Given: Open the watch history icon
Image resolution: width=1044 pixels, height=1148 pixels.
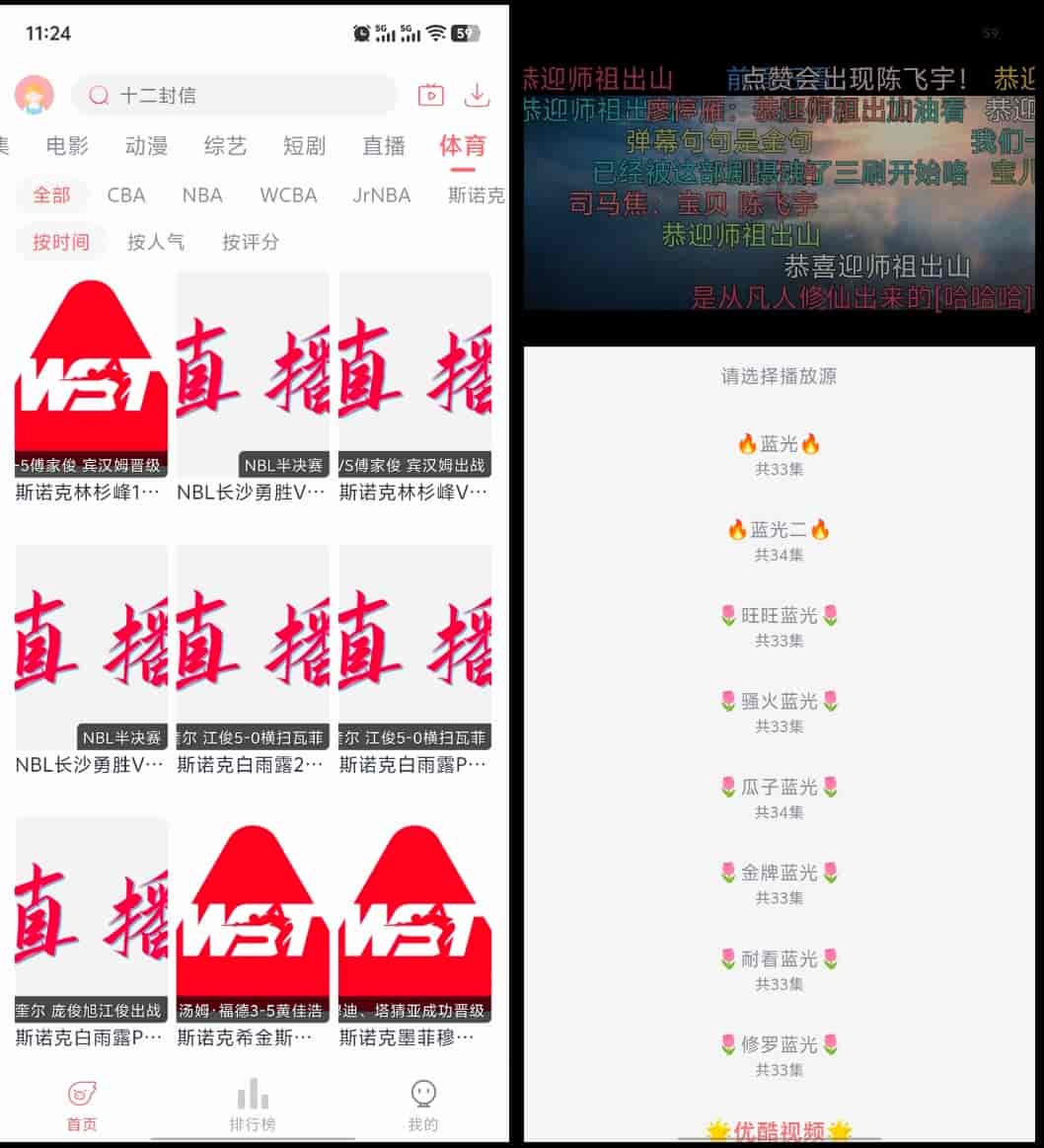Looking at the screenshot, I should click(431, 95).
